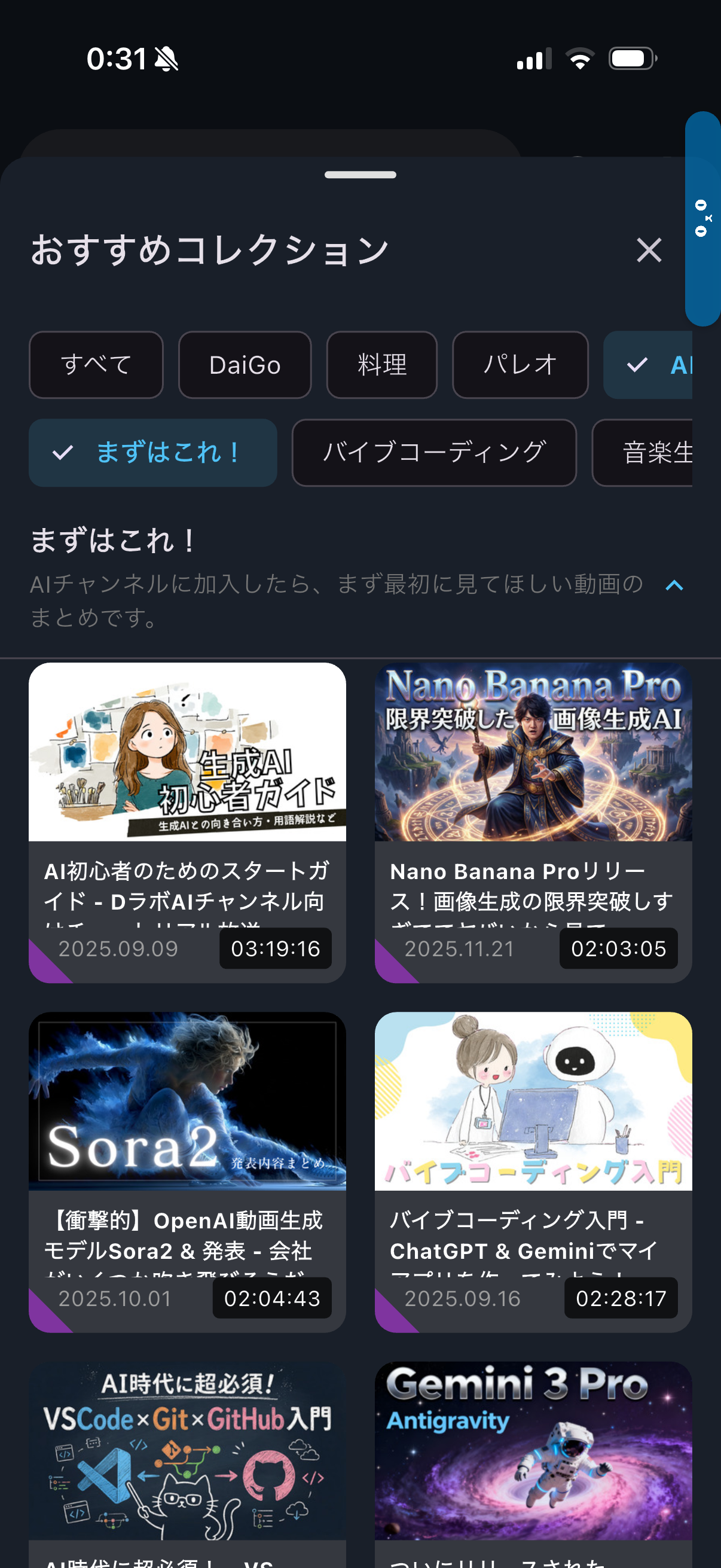The height and width of the screenshot is (1568, 721).
Task: Choose the バイブコーディング filter
Action: point(435,453)
